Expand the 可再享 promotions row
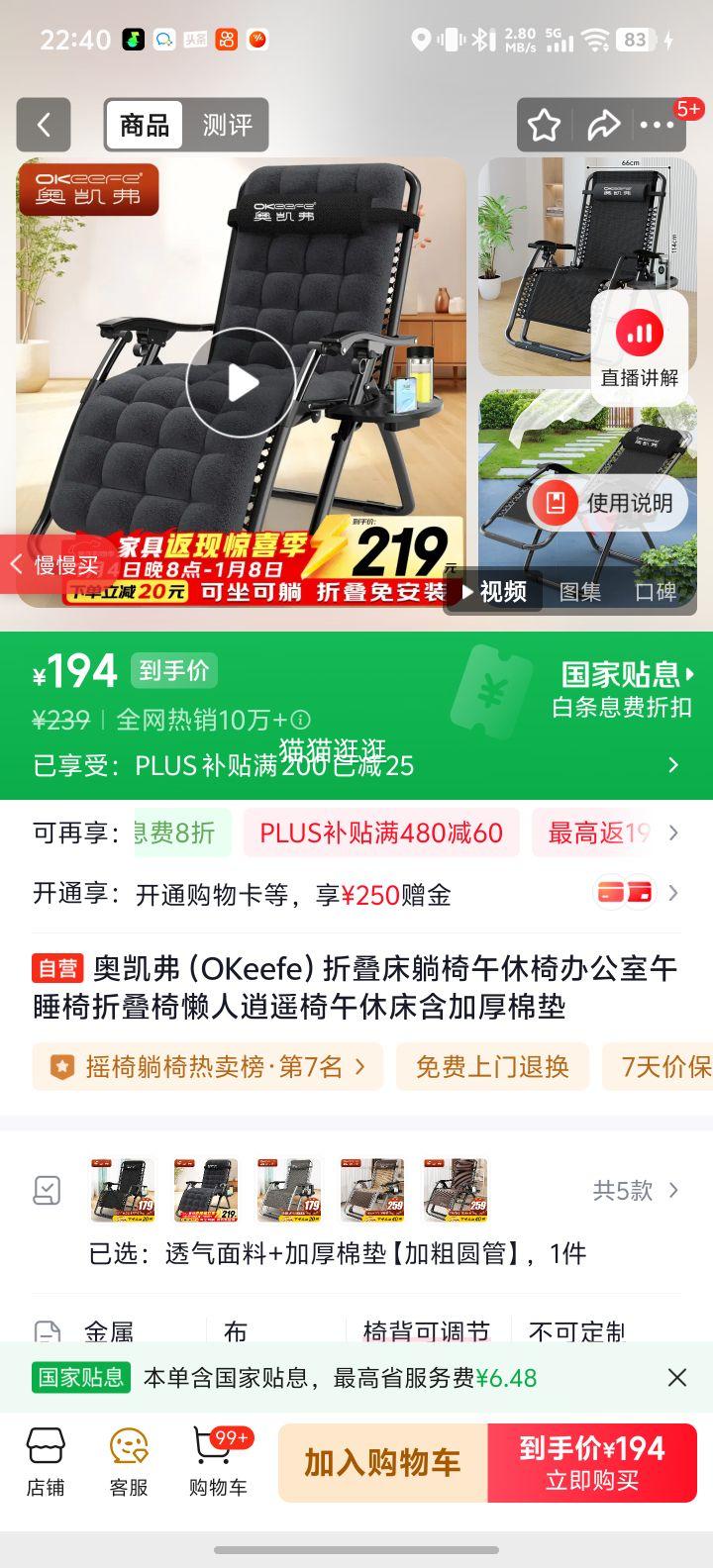The width and height of the screenshot is (713, 1568). pos(674,833)
